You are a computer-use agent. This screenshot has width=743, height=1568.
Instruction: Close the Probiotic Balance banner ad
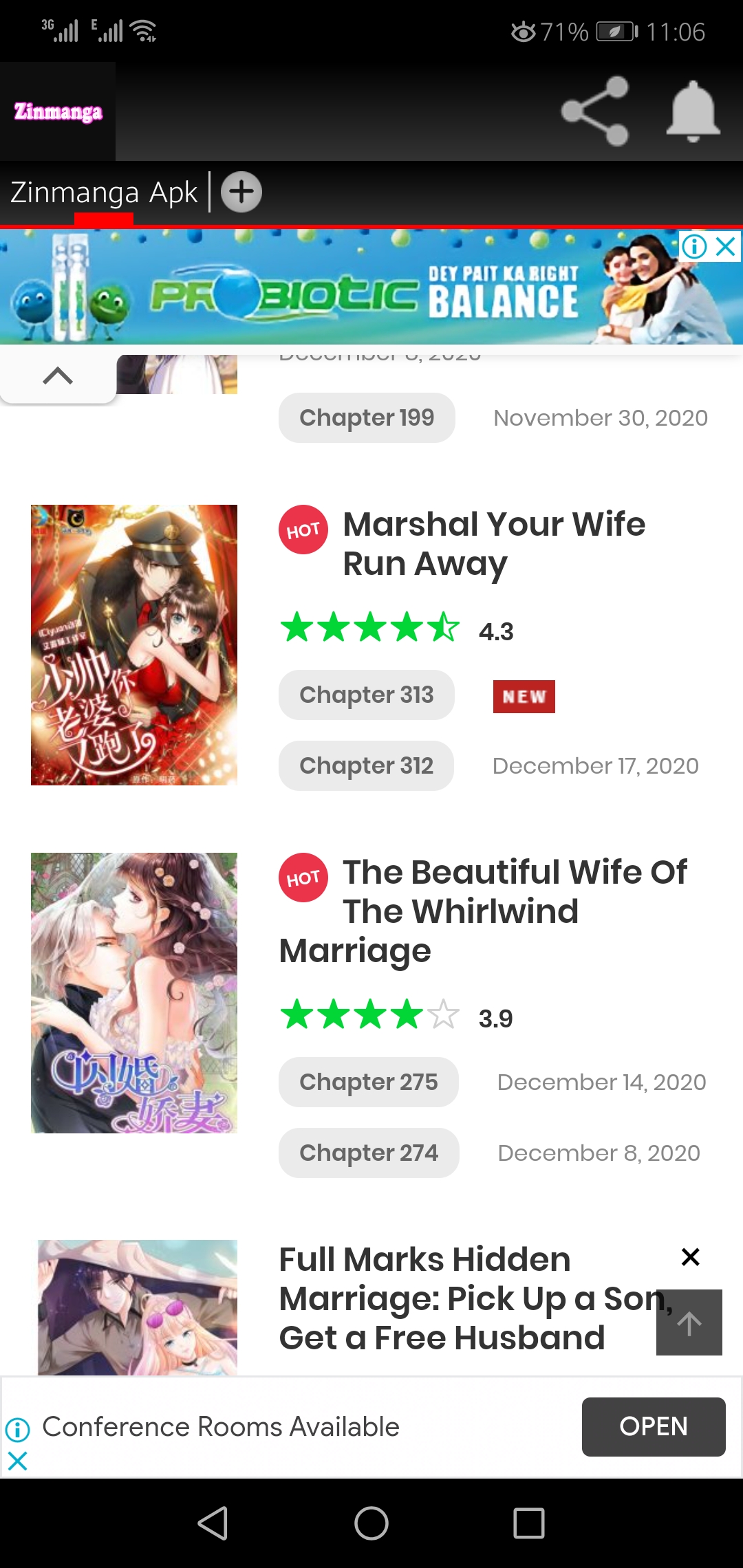[x=726, y=246]
